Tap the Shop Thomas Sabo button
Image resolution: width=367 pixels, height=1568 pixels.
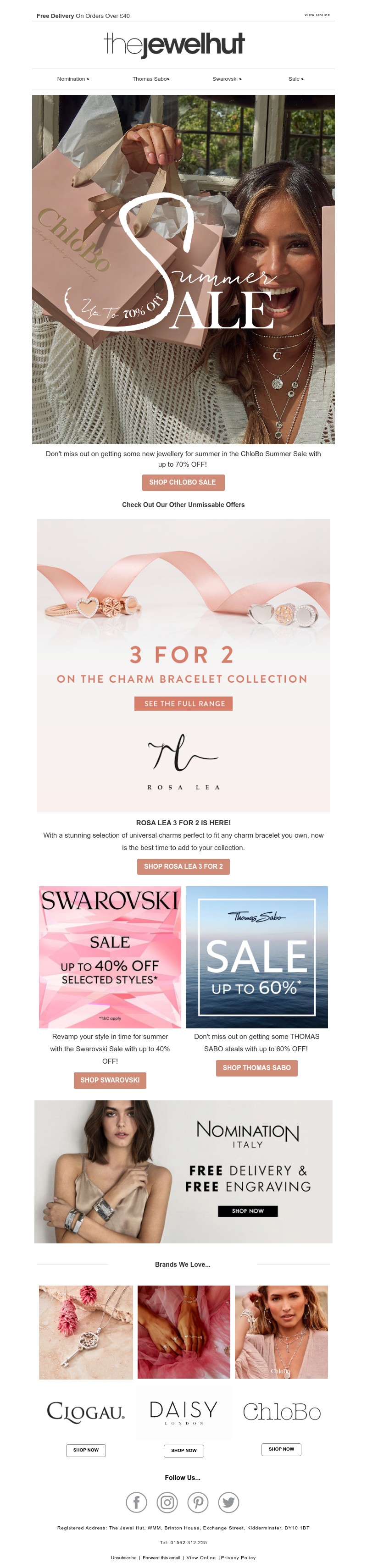tap(256, 1068)
